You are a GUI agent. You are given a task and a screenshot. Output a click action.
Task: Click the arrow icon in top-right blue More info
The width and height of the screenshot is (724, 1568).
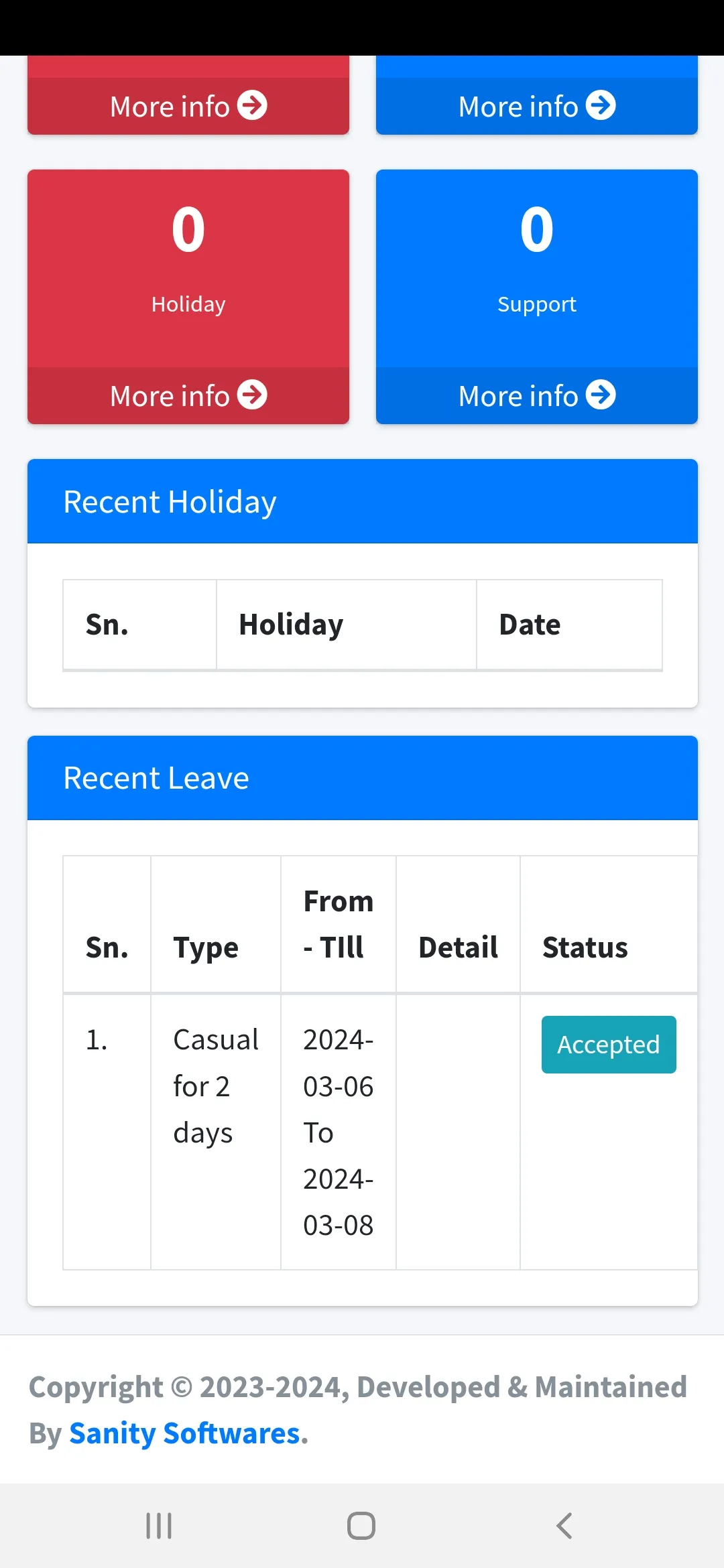[x=601, y=105]
